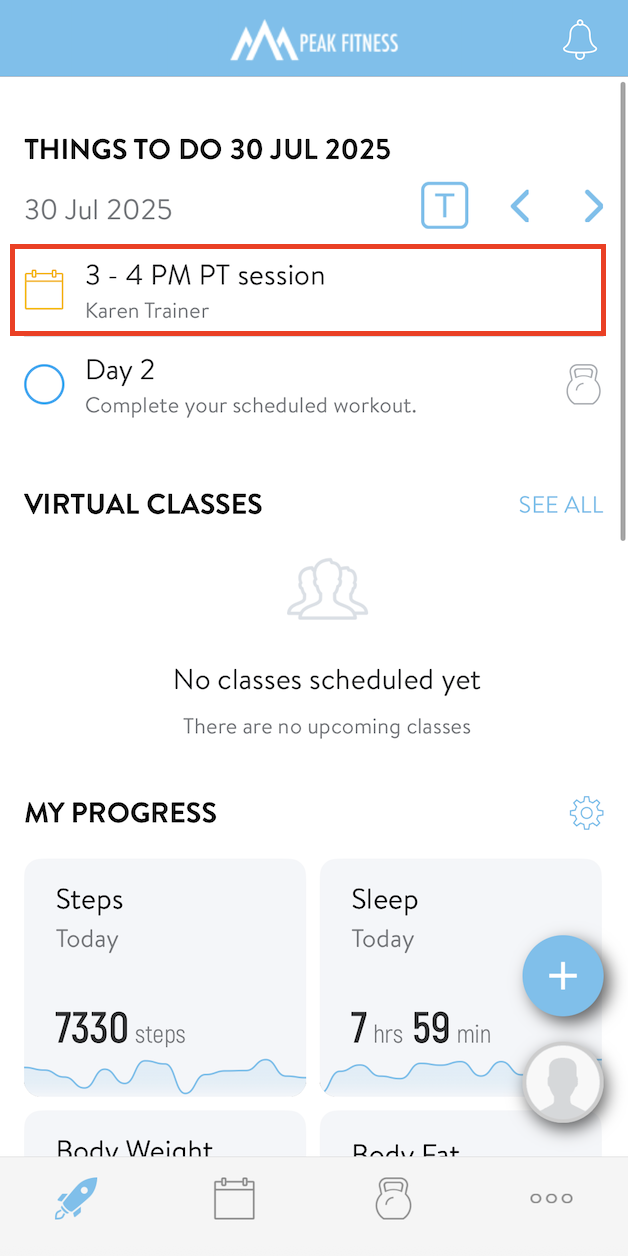Screen dimensions: 628x1256
Task: Open My Progress settings gear
Action: 586,814
